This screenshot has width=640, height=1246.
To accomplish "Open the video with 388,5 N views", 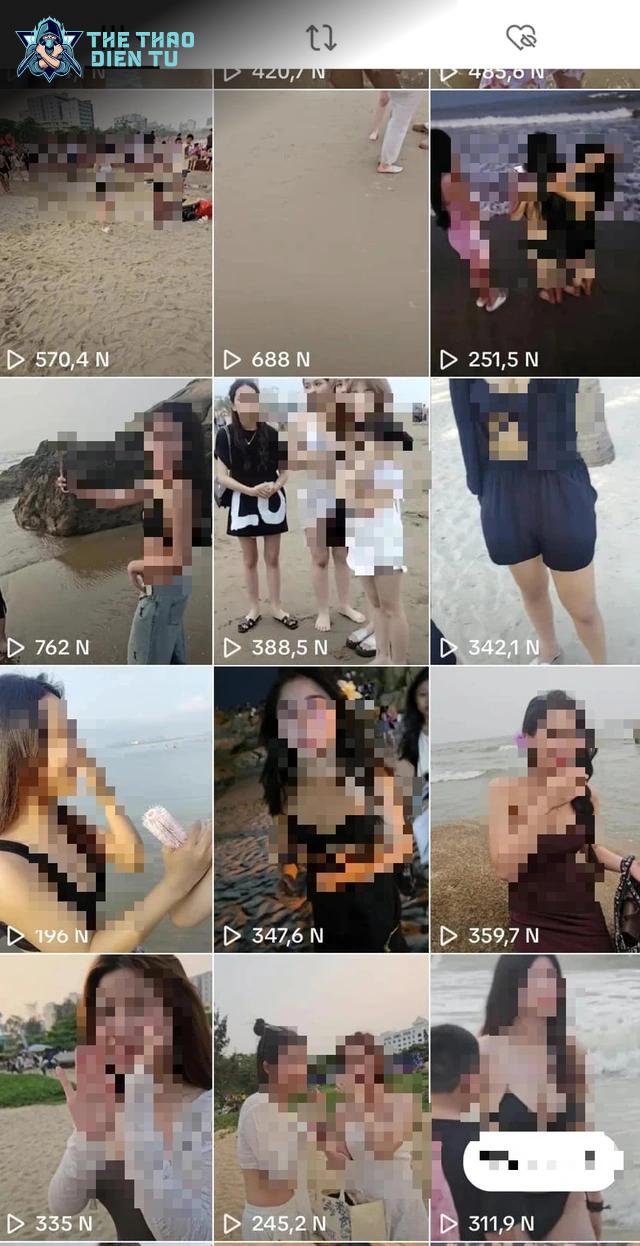I will click(321, 520).
